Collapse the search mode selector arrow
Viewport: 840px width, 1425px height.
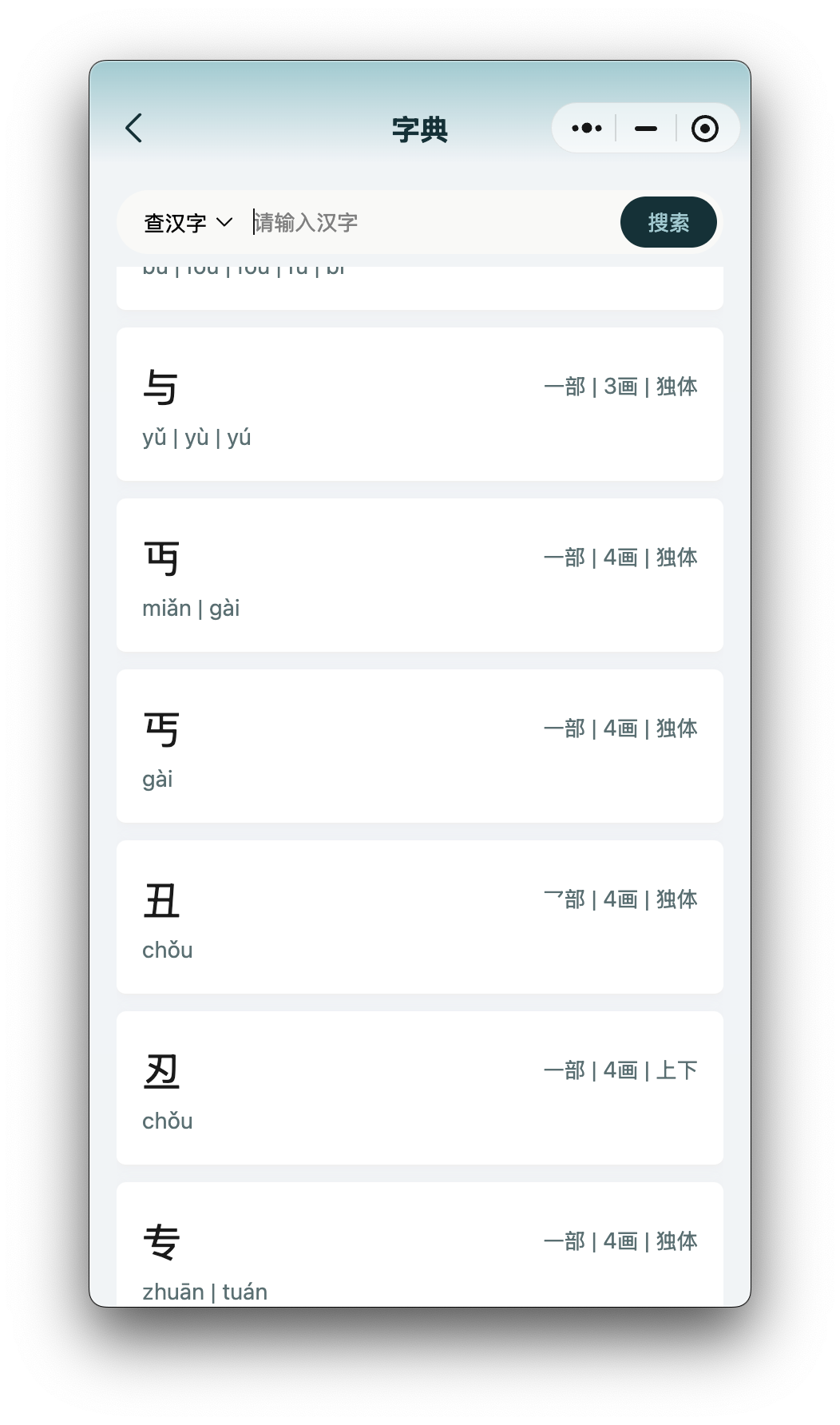coord(226,223)
